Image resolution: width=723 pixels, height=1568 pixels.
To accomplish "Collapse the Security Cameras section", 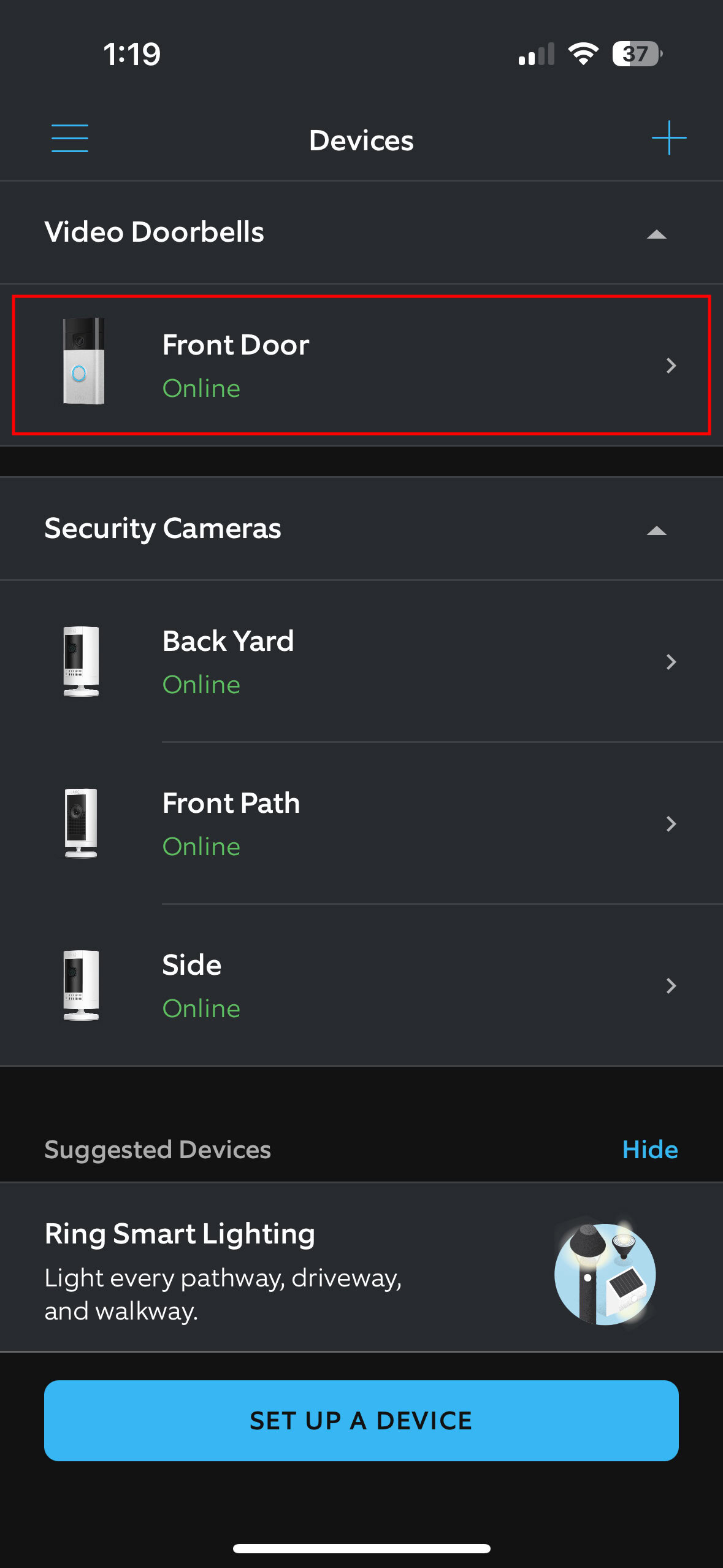I will [x=656, y=530].
